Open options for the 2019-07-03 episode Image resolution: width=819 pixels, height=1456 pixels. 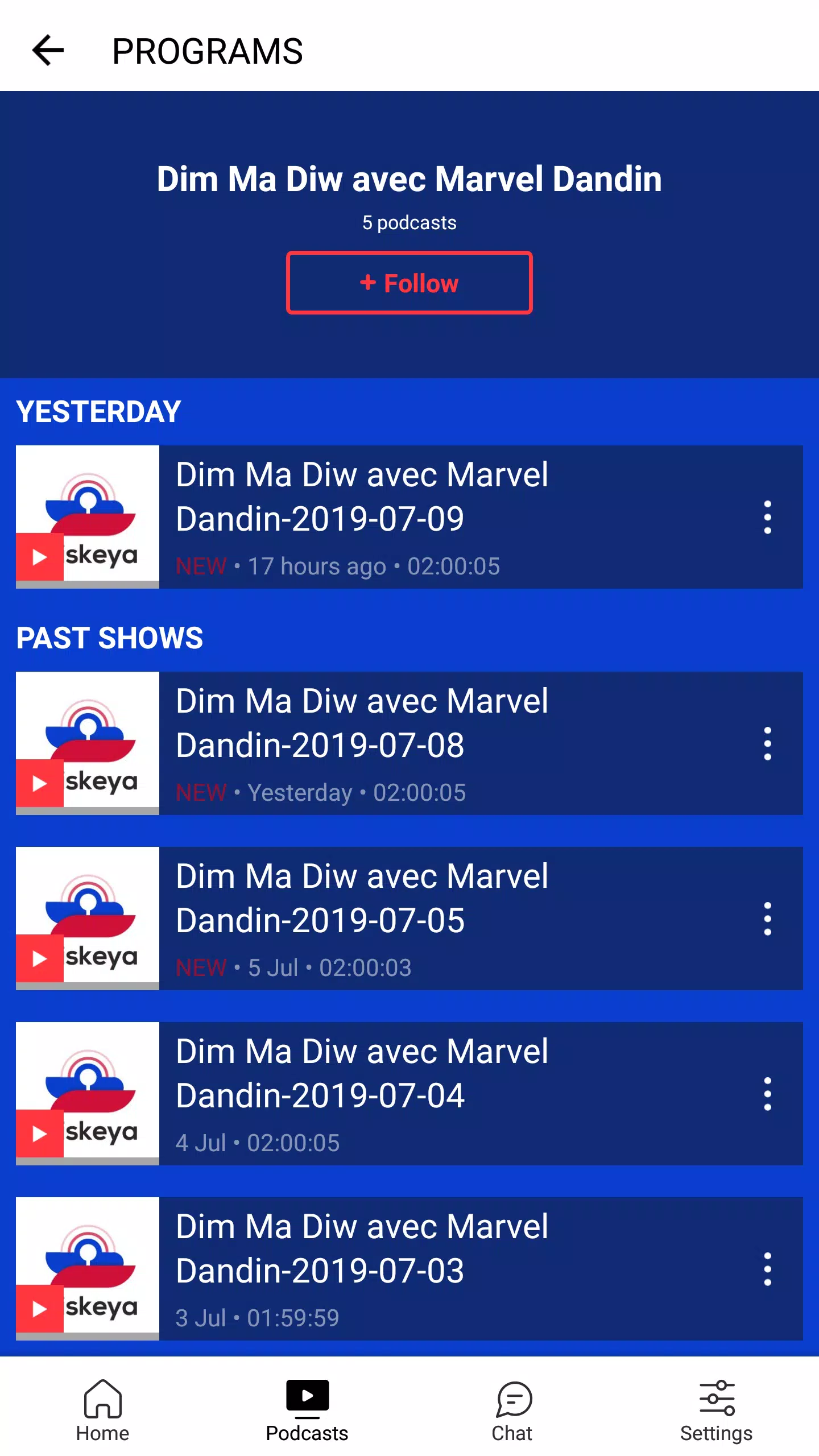(767, 1269)
